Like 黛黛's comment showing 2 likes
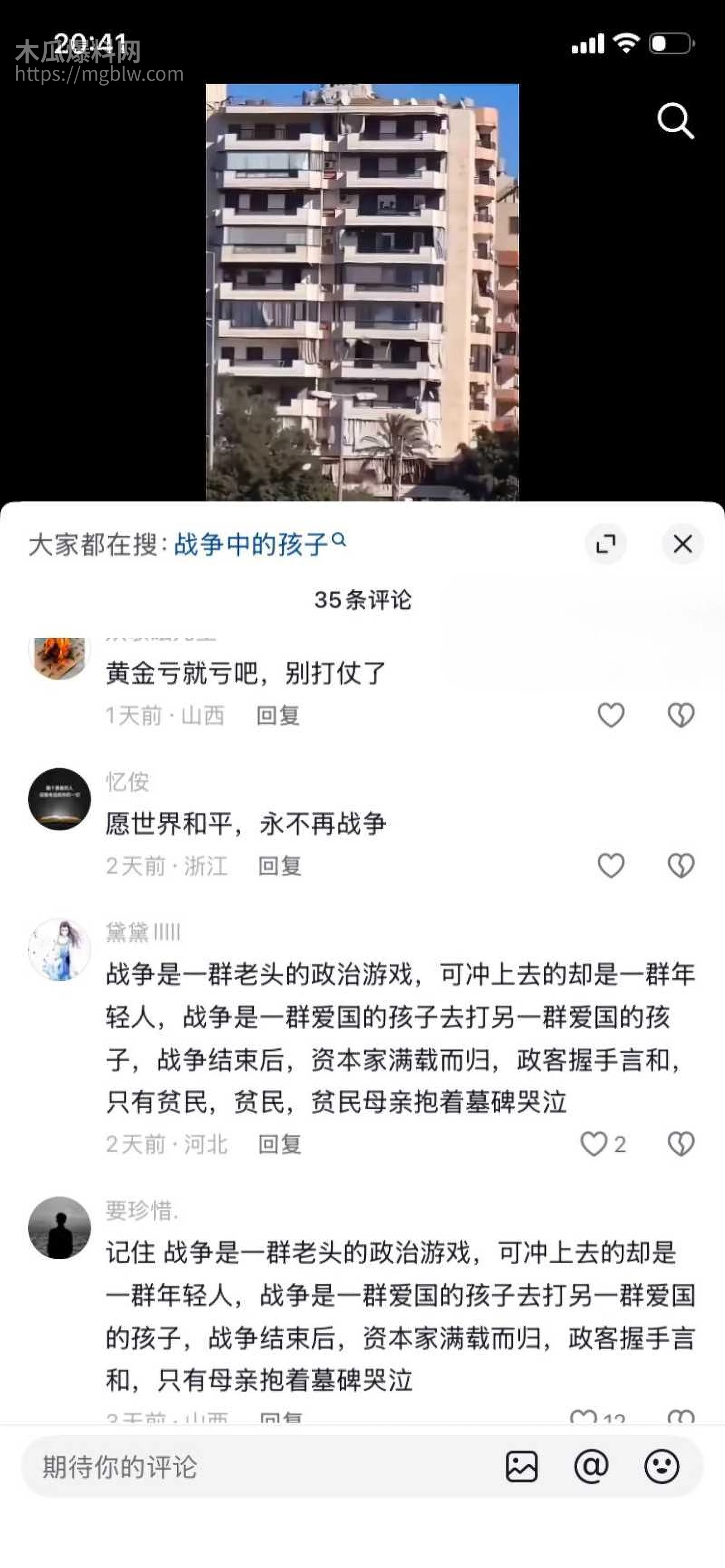The image size is (725, 1568). pos(594,1143)
